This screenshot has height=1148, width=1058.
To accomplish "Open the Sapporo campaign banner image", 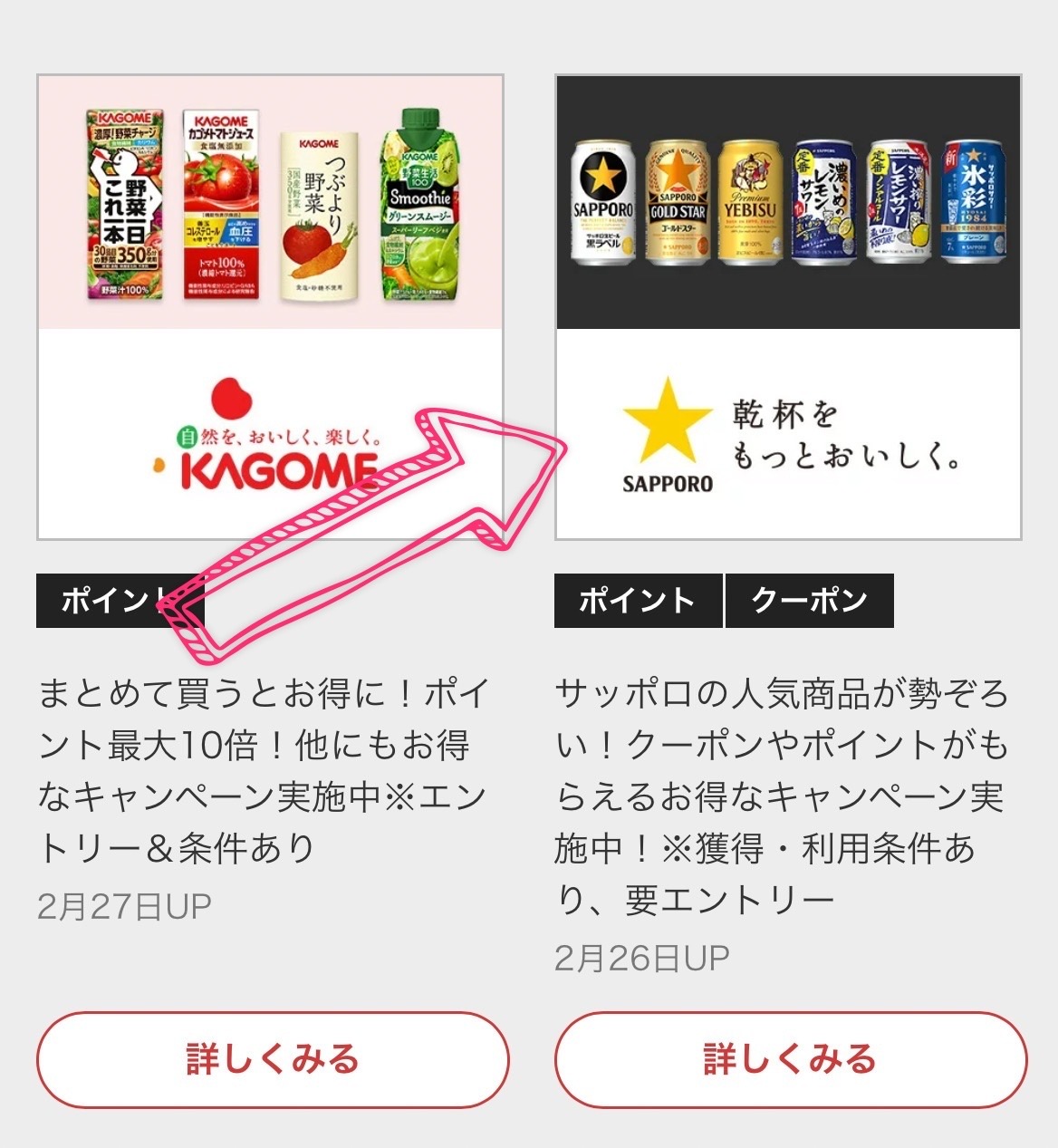I will coord(788,306).
